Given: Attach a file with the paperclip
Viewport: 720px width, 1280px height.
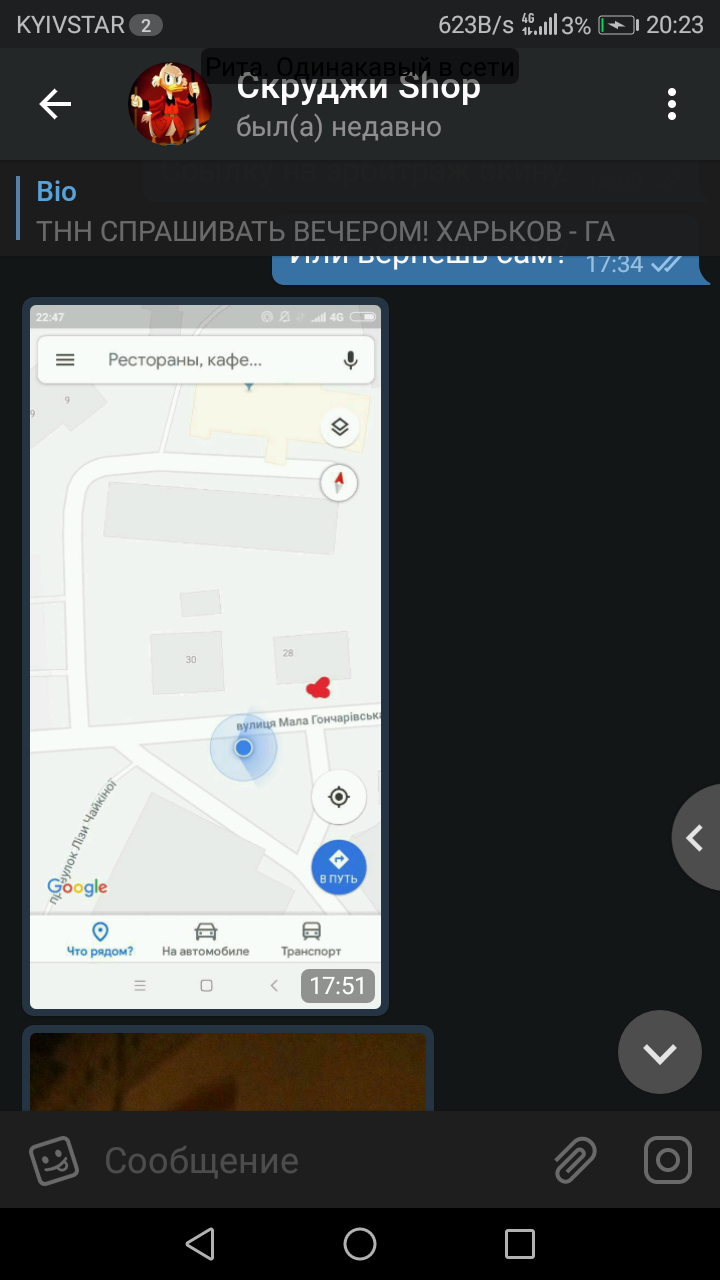Looking at the screenshot, I should [x=576, y=1160].
